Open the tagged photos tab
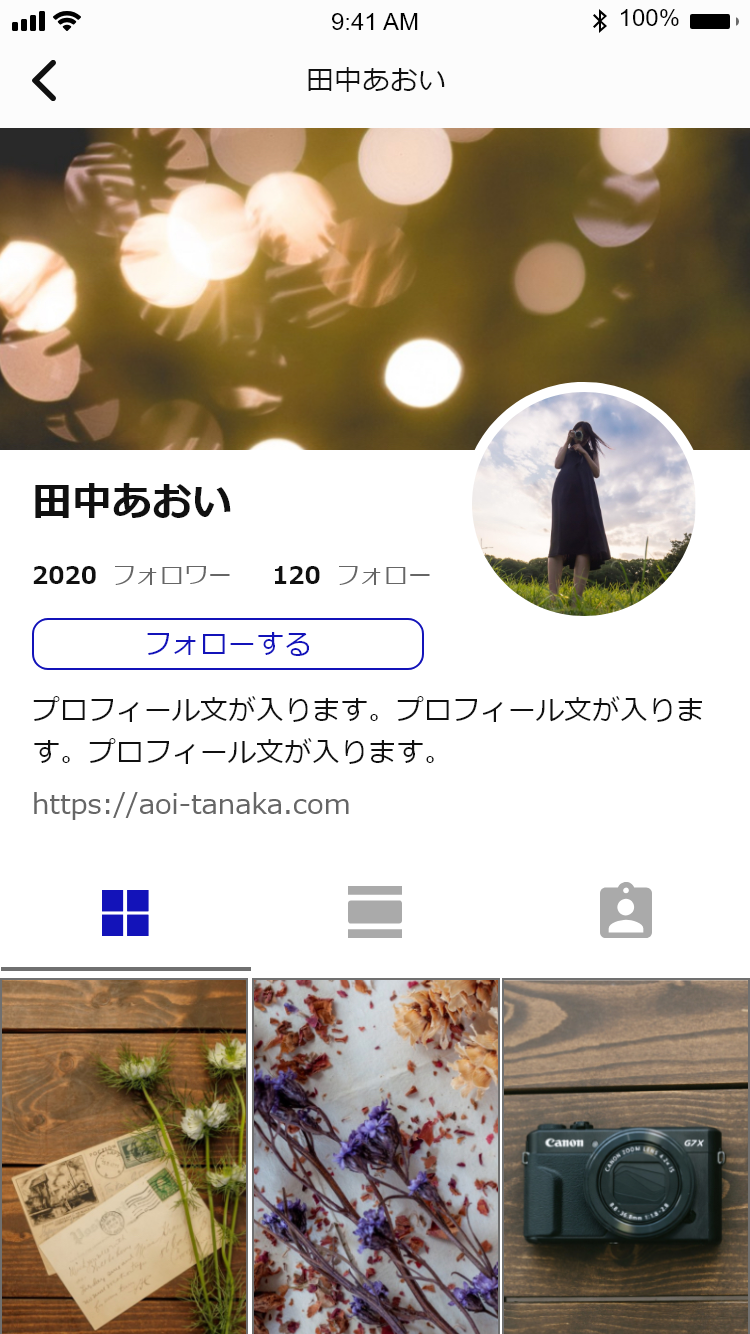 tap(626, 911)
